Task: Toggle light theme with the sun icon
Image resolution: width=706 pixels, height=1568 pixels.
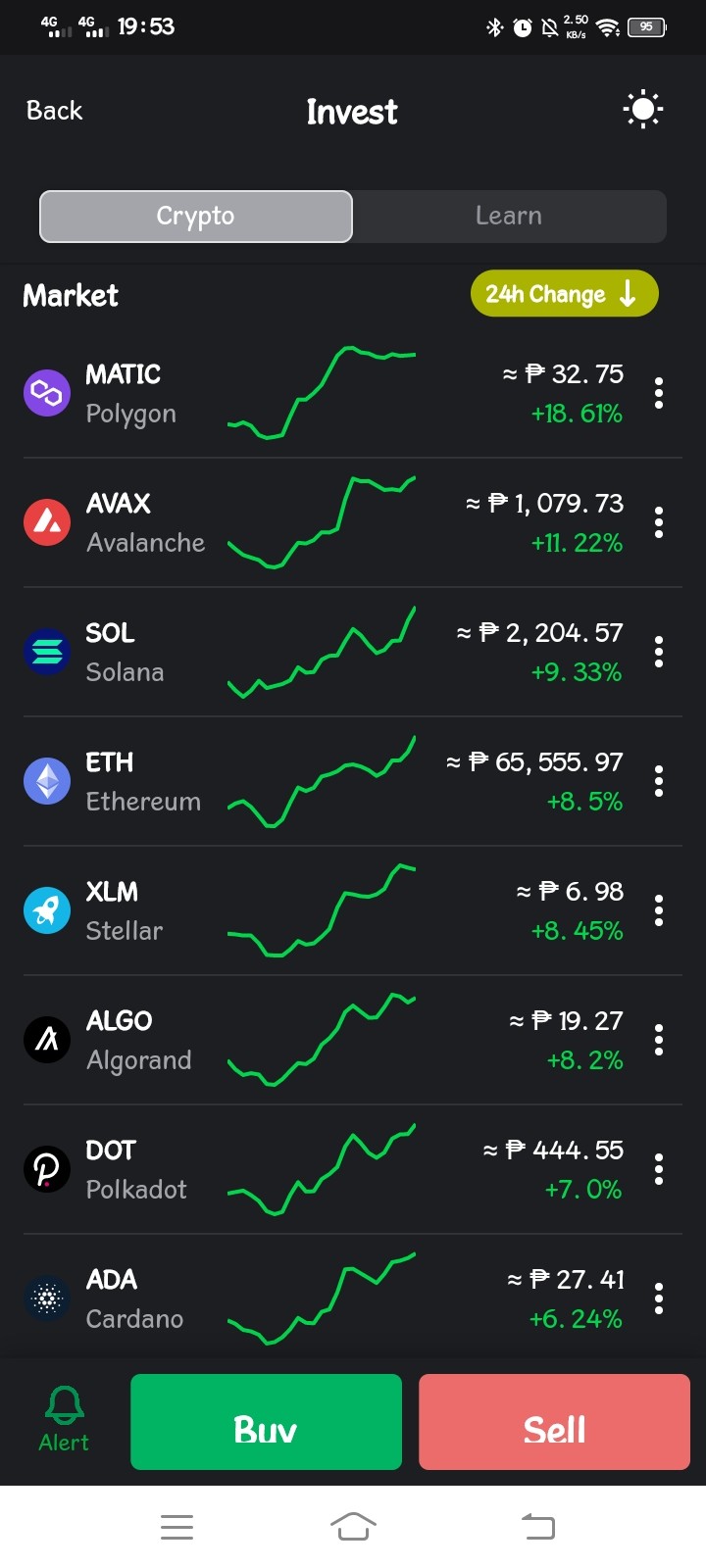Action: point(643,110)
